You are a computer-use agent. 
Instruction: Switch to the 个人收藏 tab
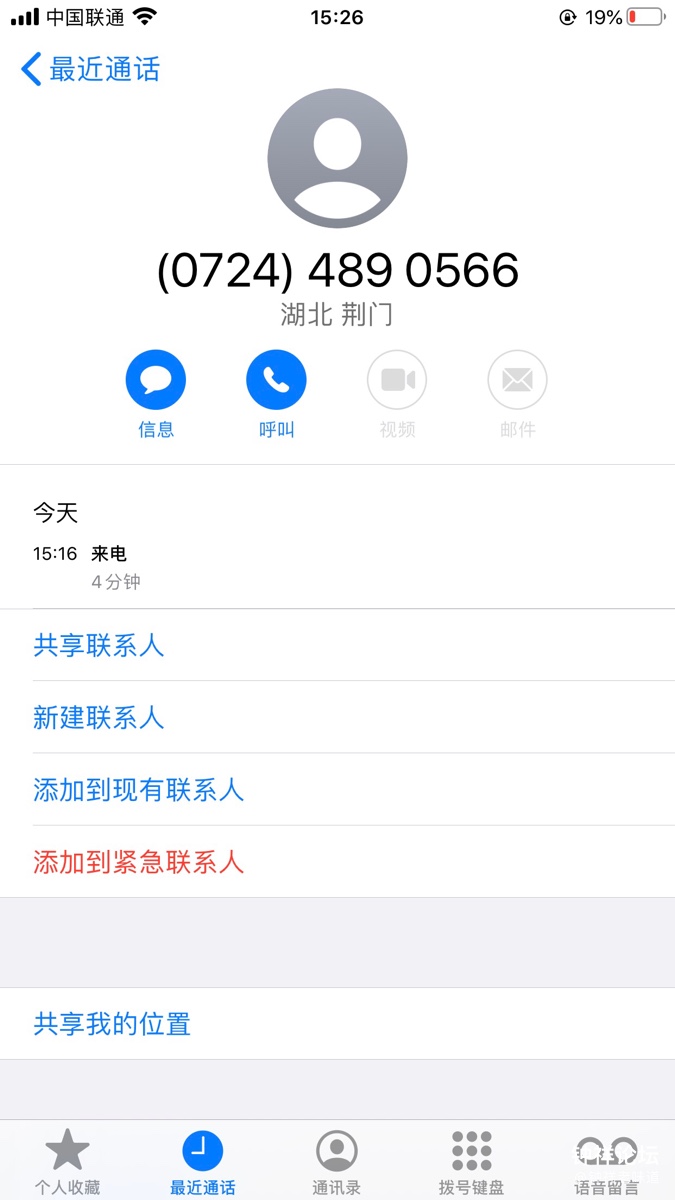tap(68, 1162)
